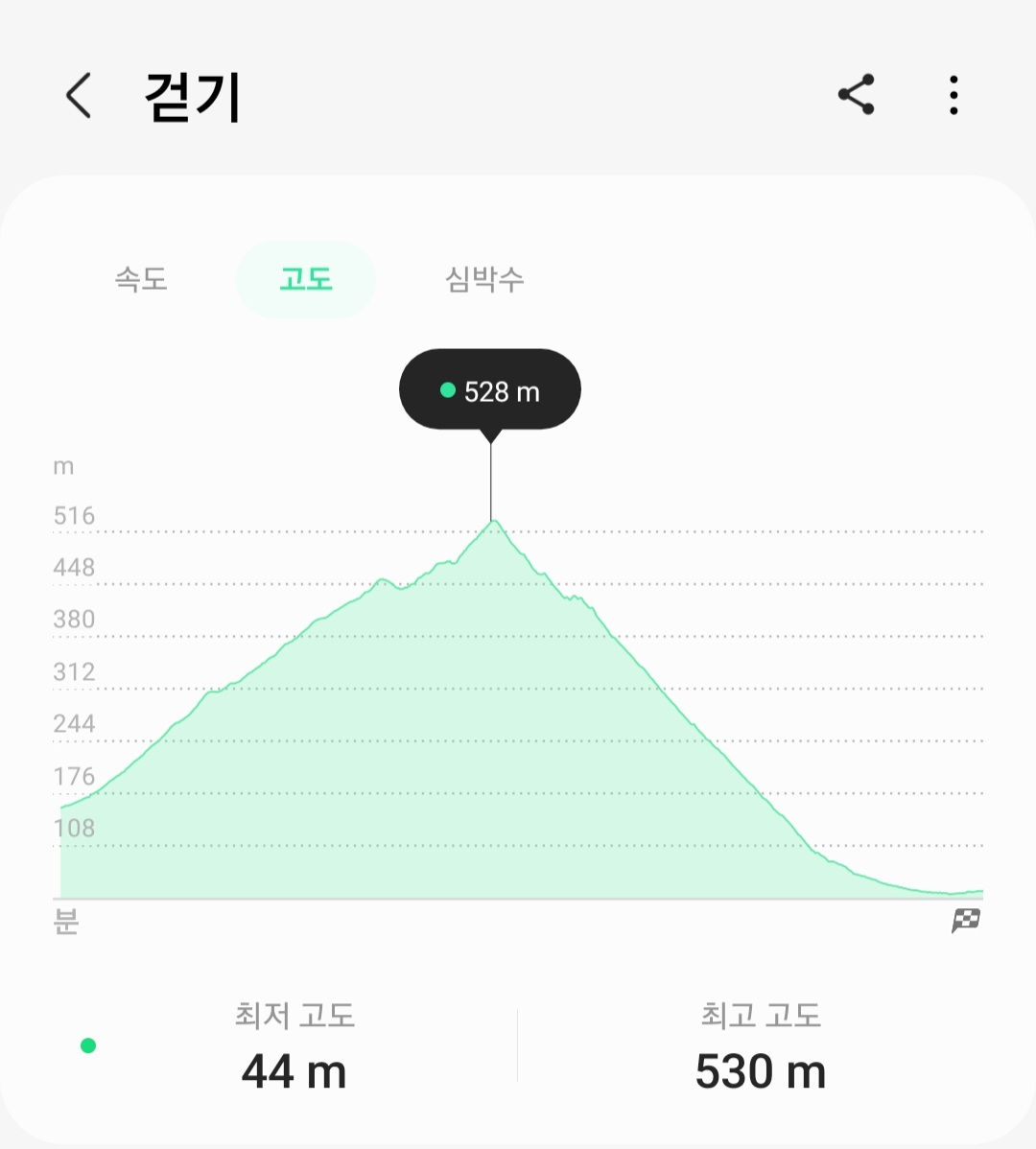Viewport: 1036px width, 1149px height.
Task: Open the more options menu
Action: 953,95
